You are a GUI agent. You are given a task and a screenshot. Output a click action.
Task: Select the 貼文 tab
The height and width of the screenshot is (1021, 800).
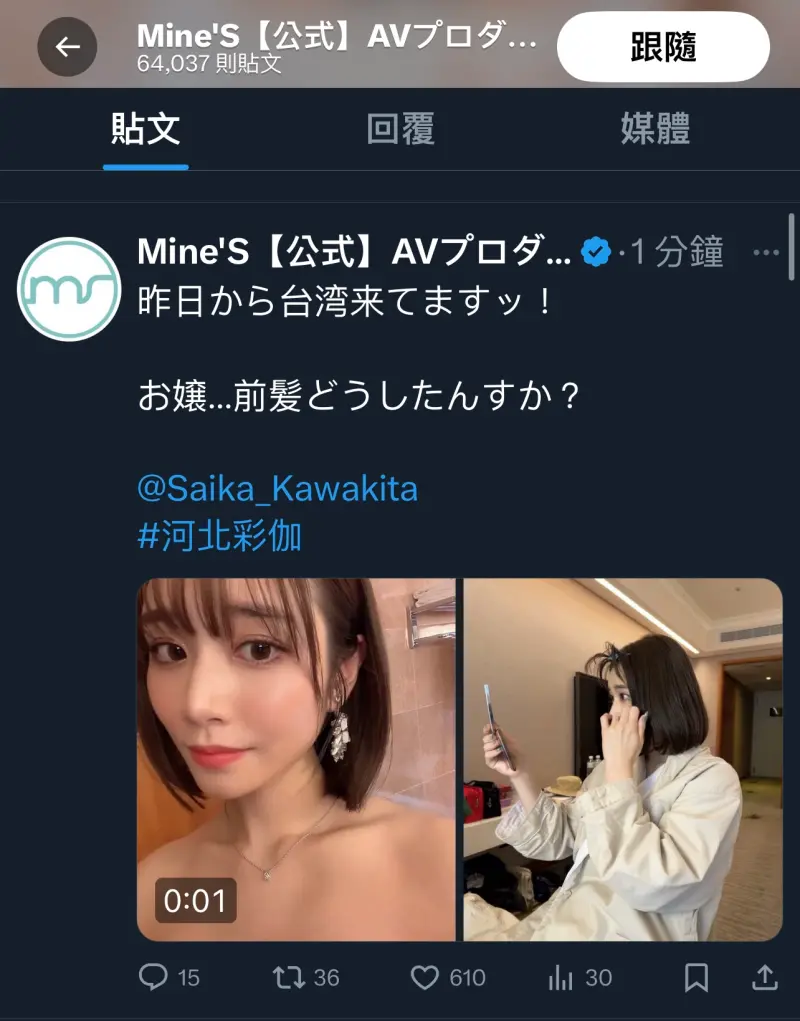click(x=146, y=129)
